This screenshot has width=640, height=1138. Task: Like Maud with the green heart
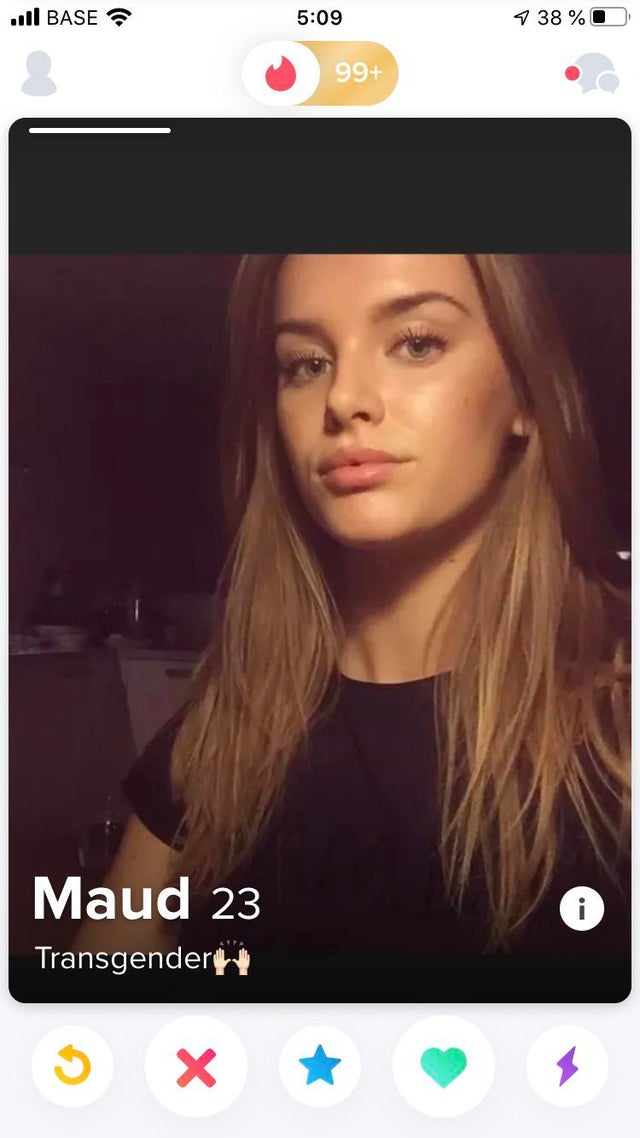443,1067
